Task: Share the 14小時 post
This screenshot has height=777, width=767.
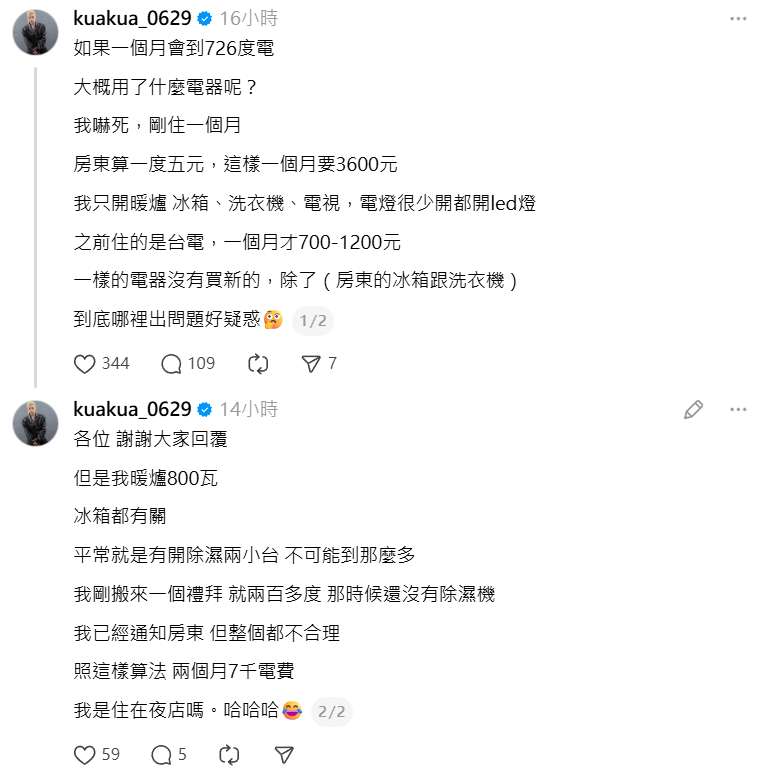Action: [x=284, y=754]
